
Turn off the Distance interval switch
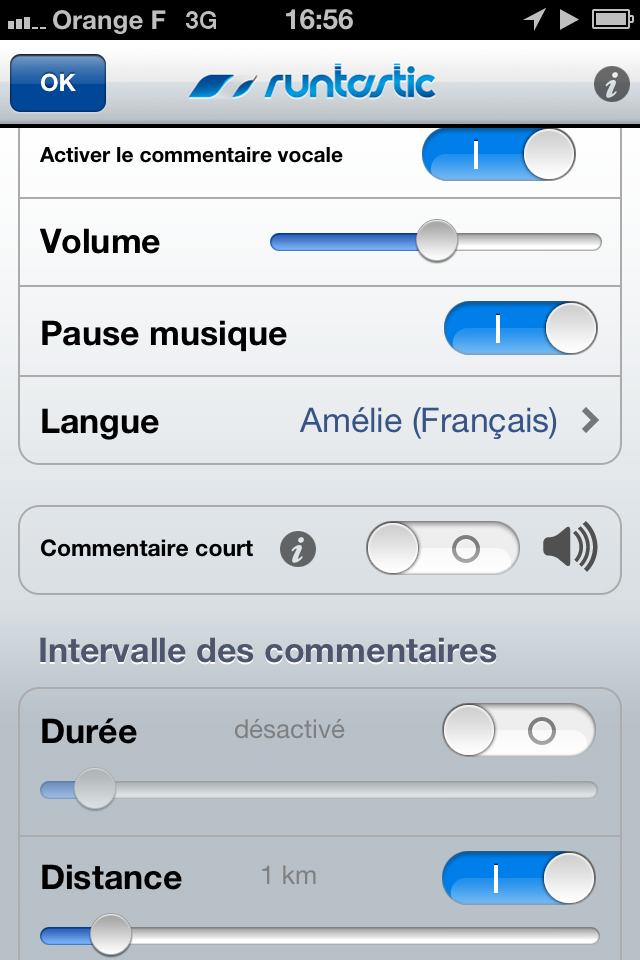pyautogui.click(x=519, y=878)
